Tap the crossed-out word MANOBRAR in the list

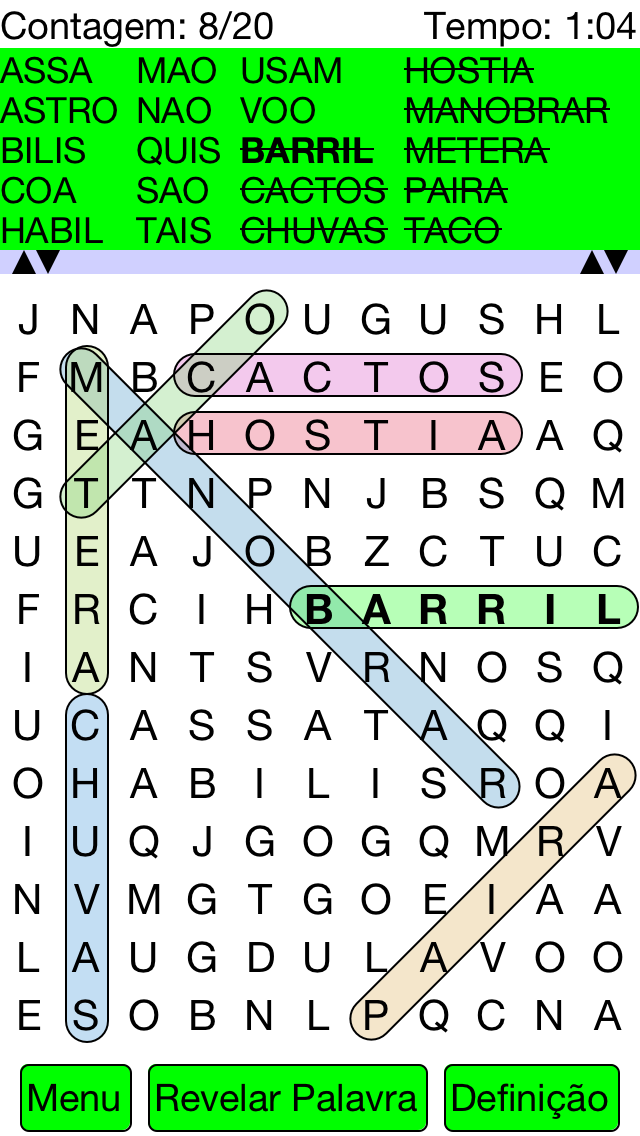tap(507, 111)
